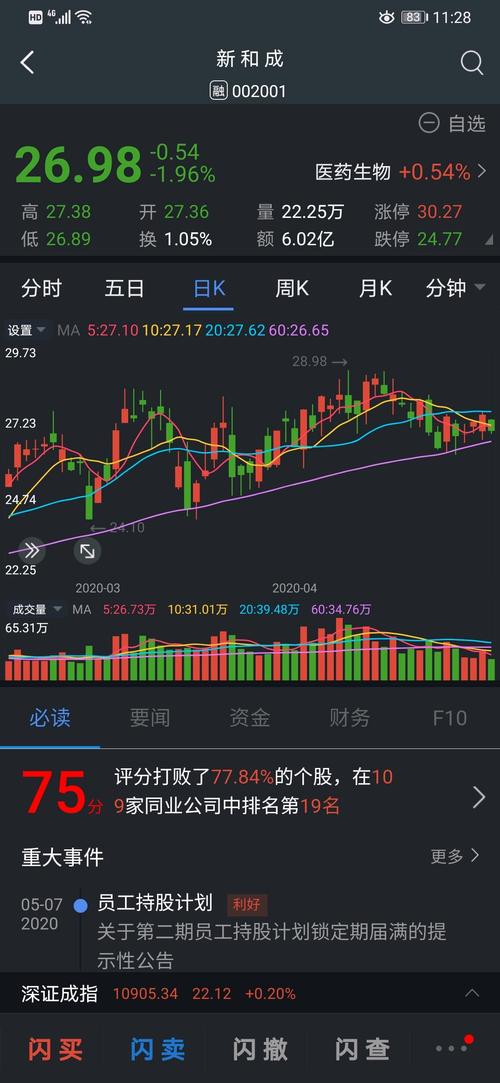Tap the 闪卖 quick sell button
Screen dimensions: 500x1083
click(x=157, y=1050)
